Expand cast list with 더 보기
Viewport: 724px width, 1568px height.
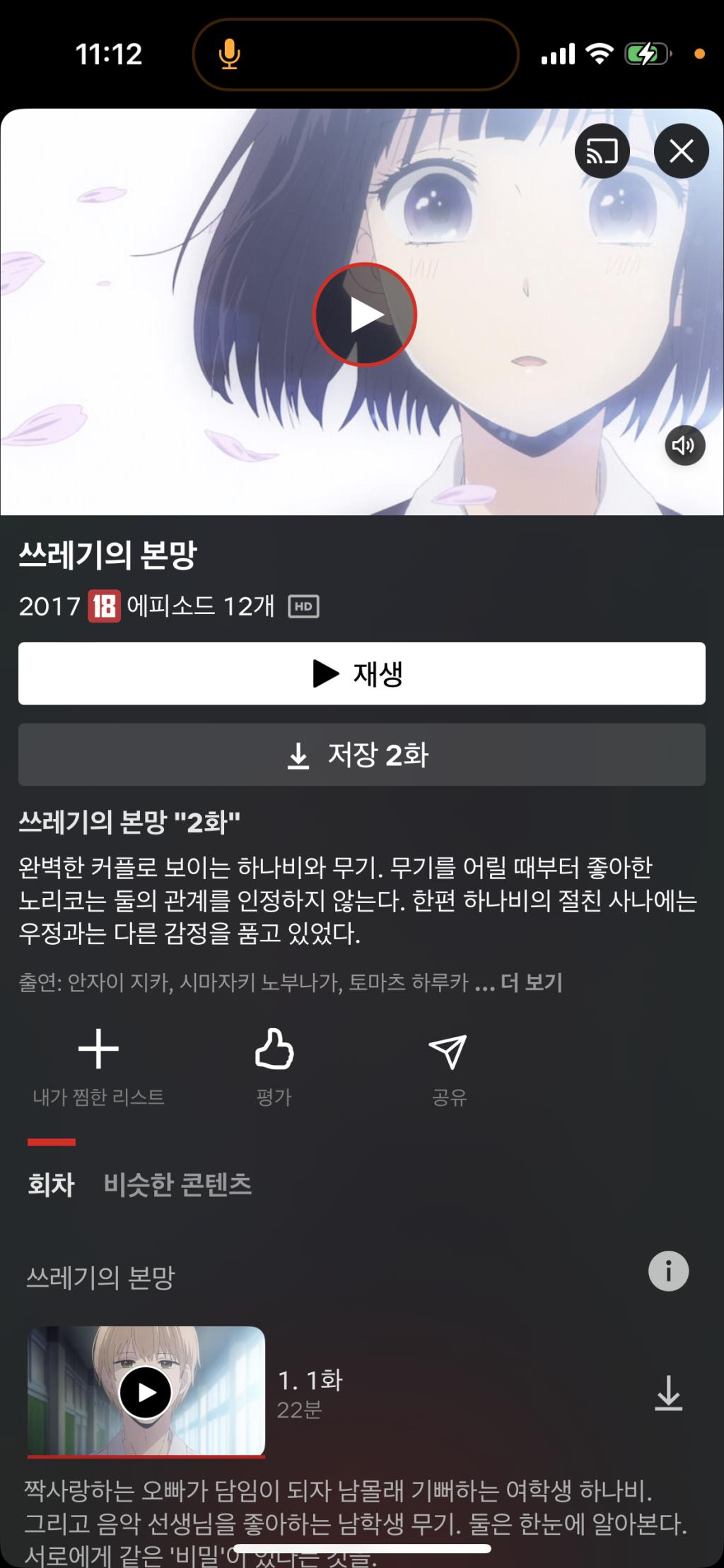[x=531, y=982]
